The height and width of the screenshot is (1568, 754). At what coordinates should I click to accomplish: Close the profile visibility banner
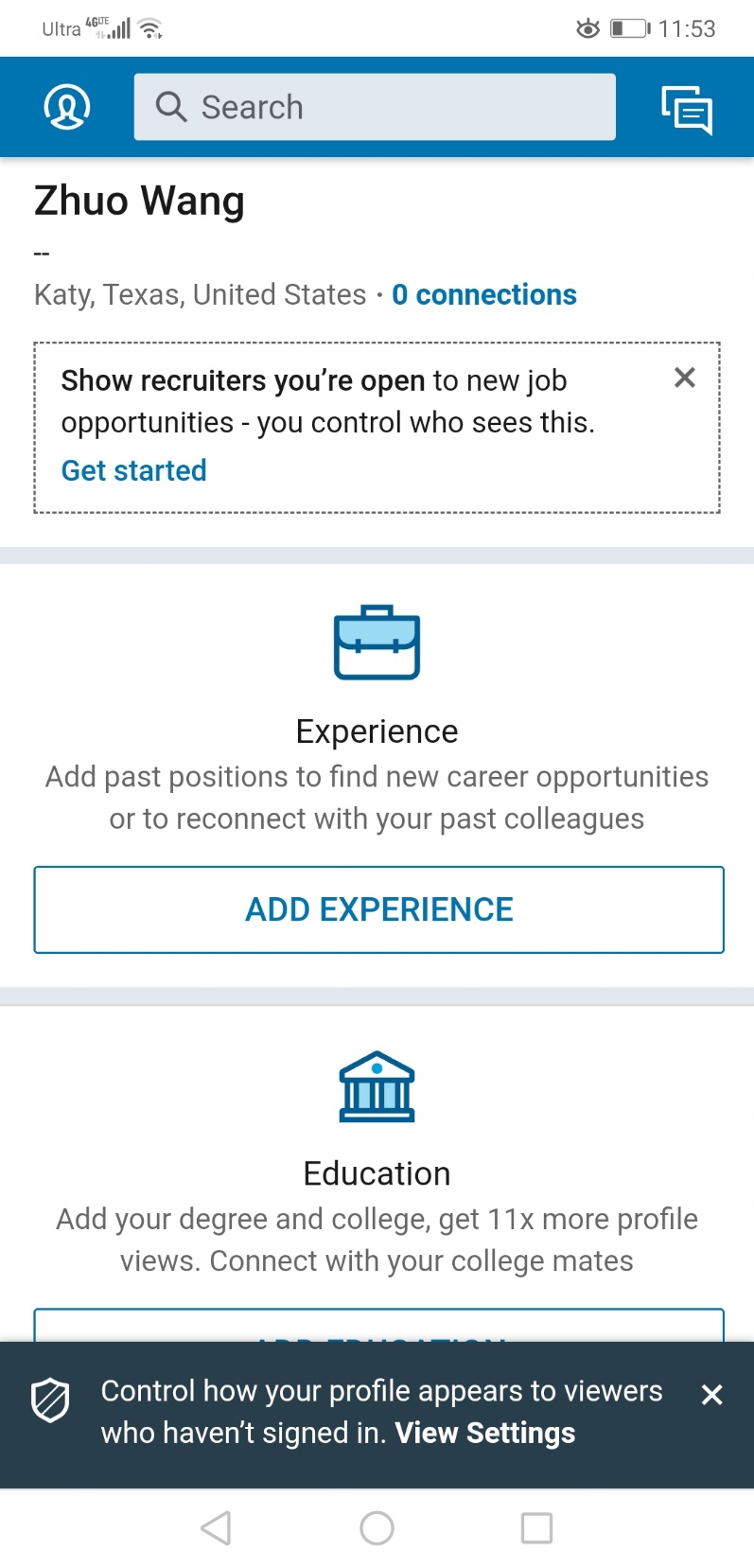712,1395
